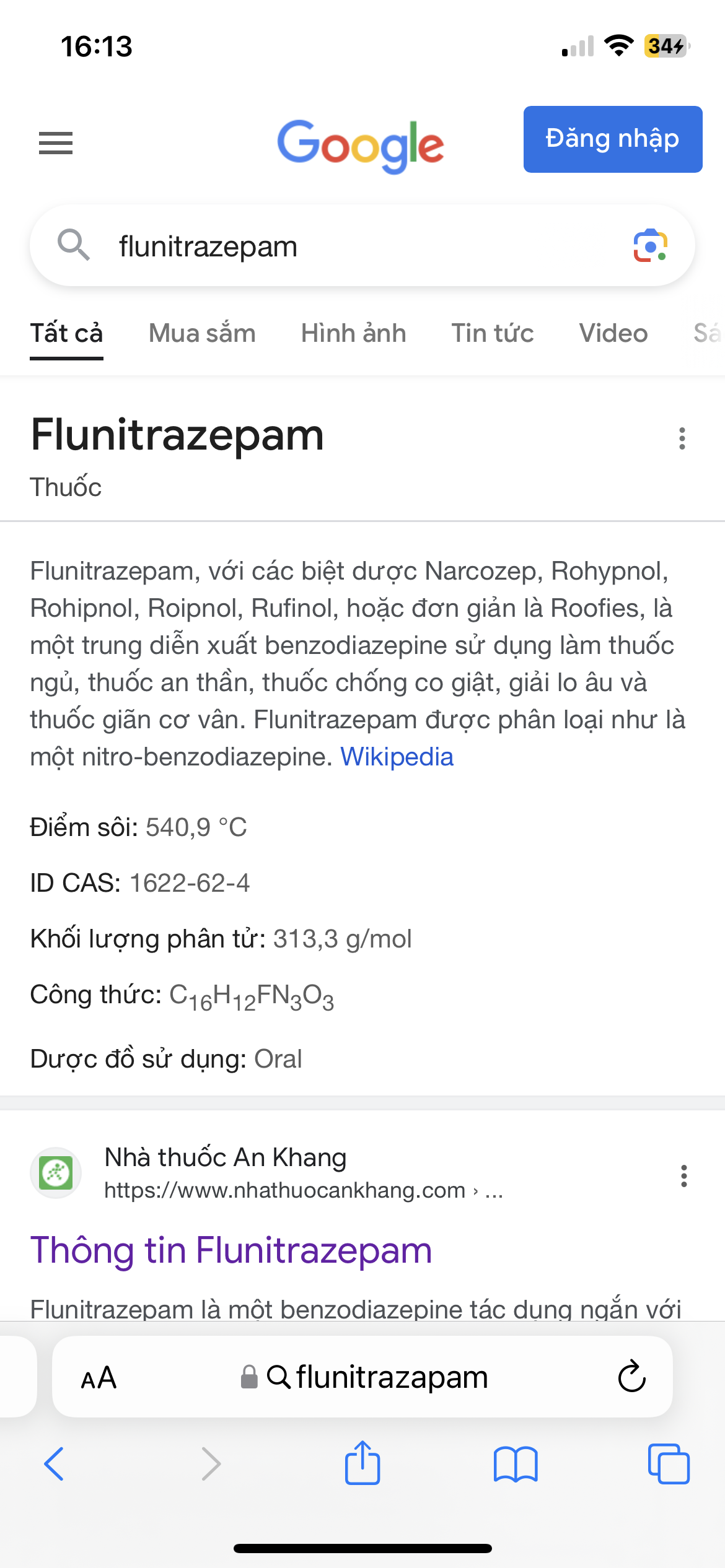Open the Wikipedia link
The width and height of the screenshot is (725, 1568).
point(397,757)
